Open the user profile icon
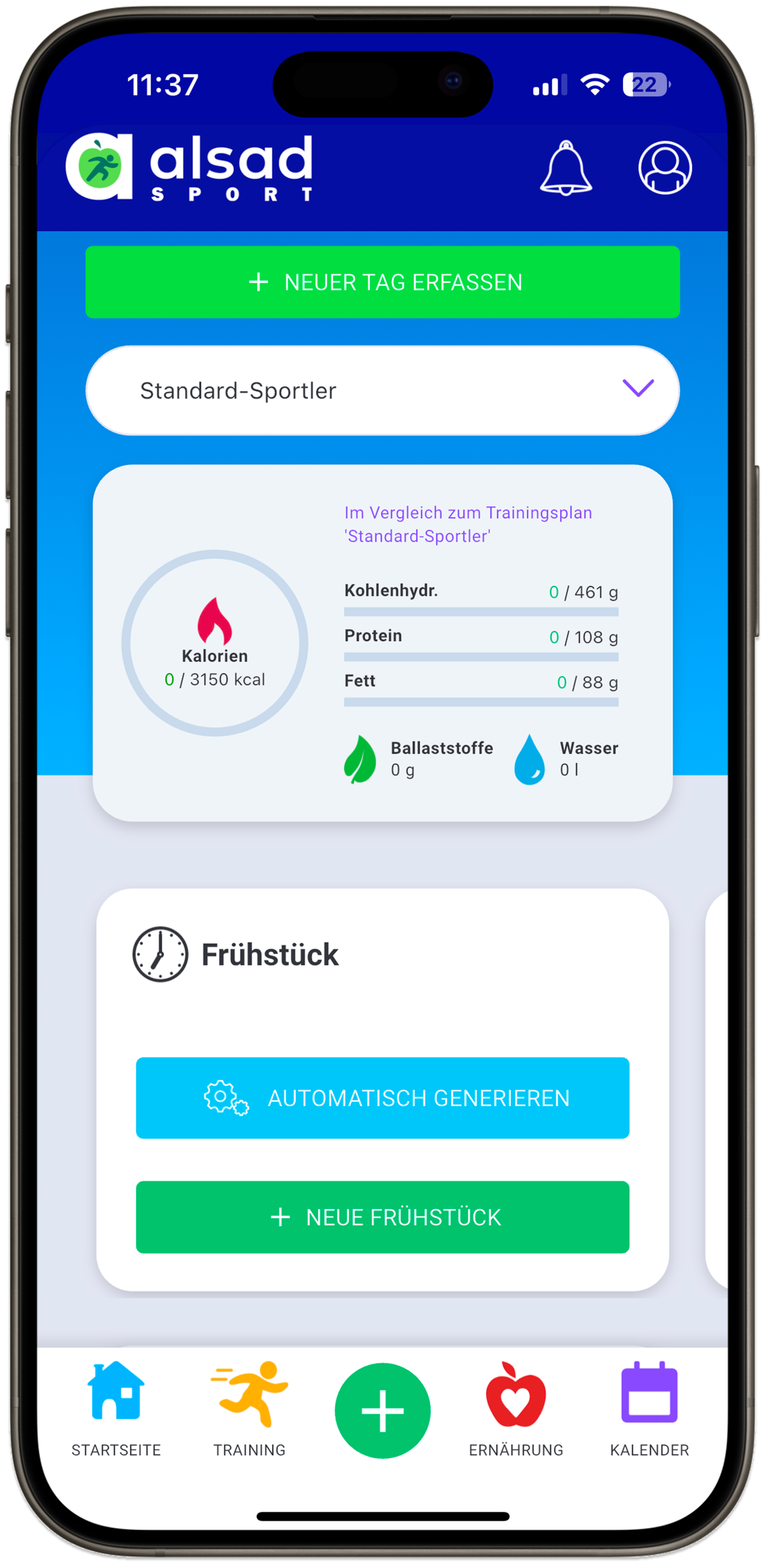 tap(665, 168)
